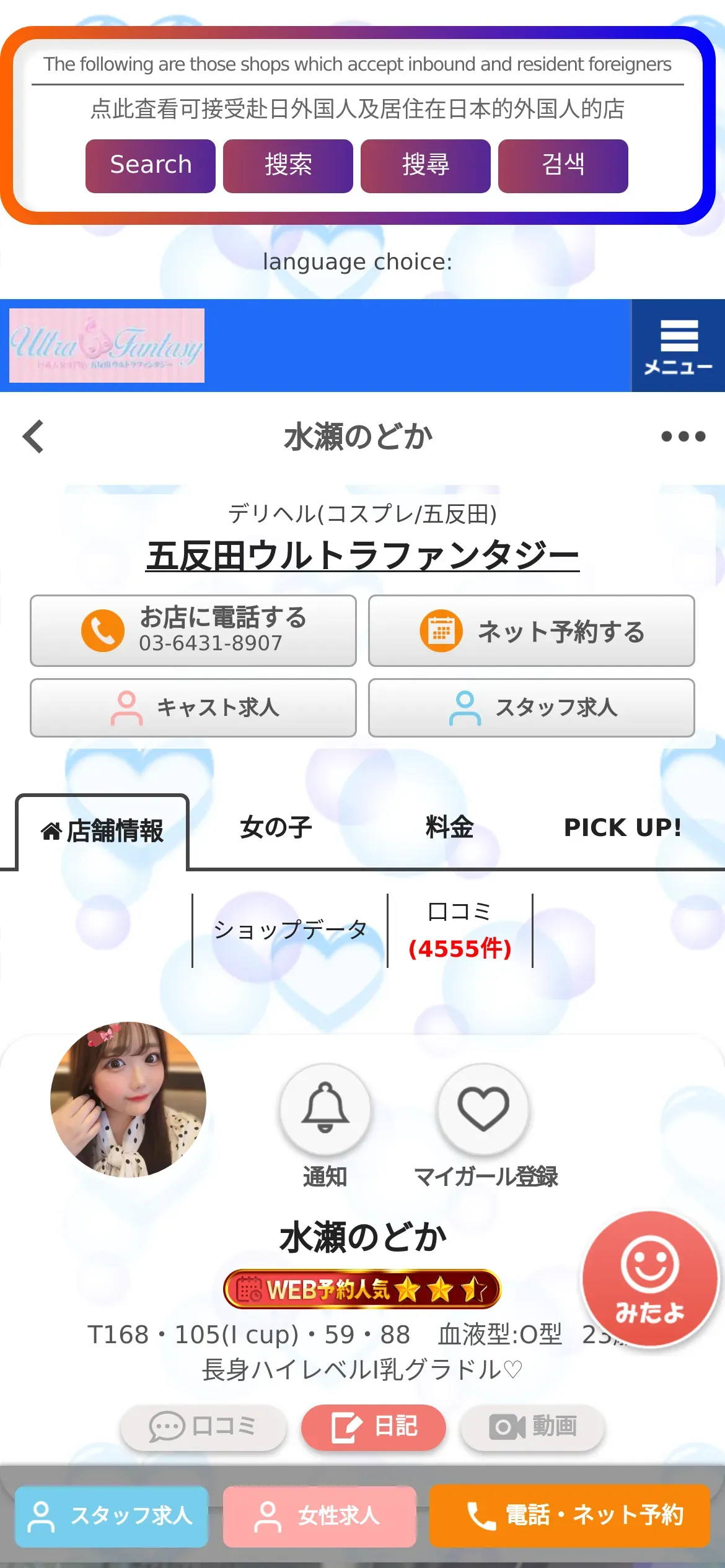Open the 五反田ウルトラファンタジー shop link
The height and width of the screenshot is (1568, 725).
coord(362,555)
